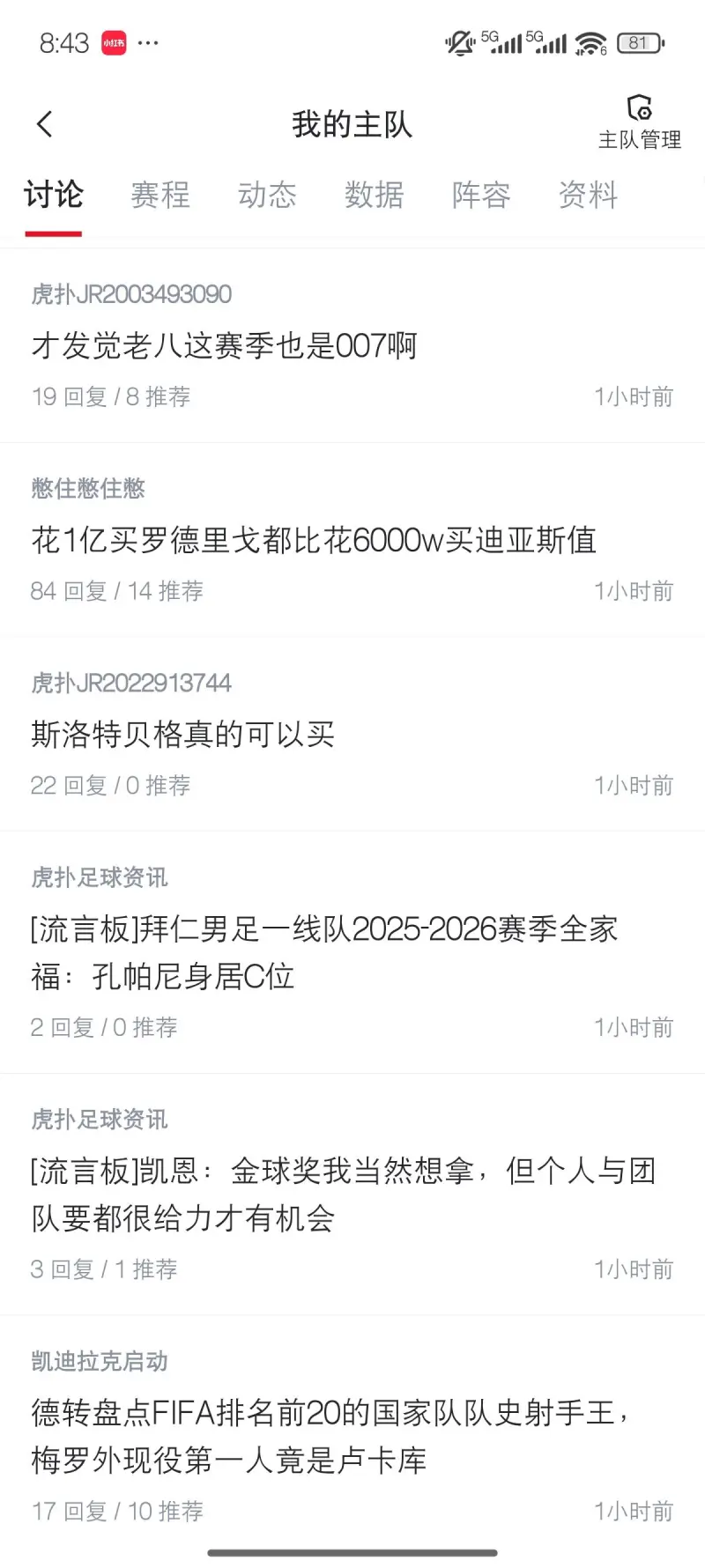The width and height of the screenshot is (705, 1568).
Task: Open 凯恩金球奖 rumor post
Action: [344, 1194]
